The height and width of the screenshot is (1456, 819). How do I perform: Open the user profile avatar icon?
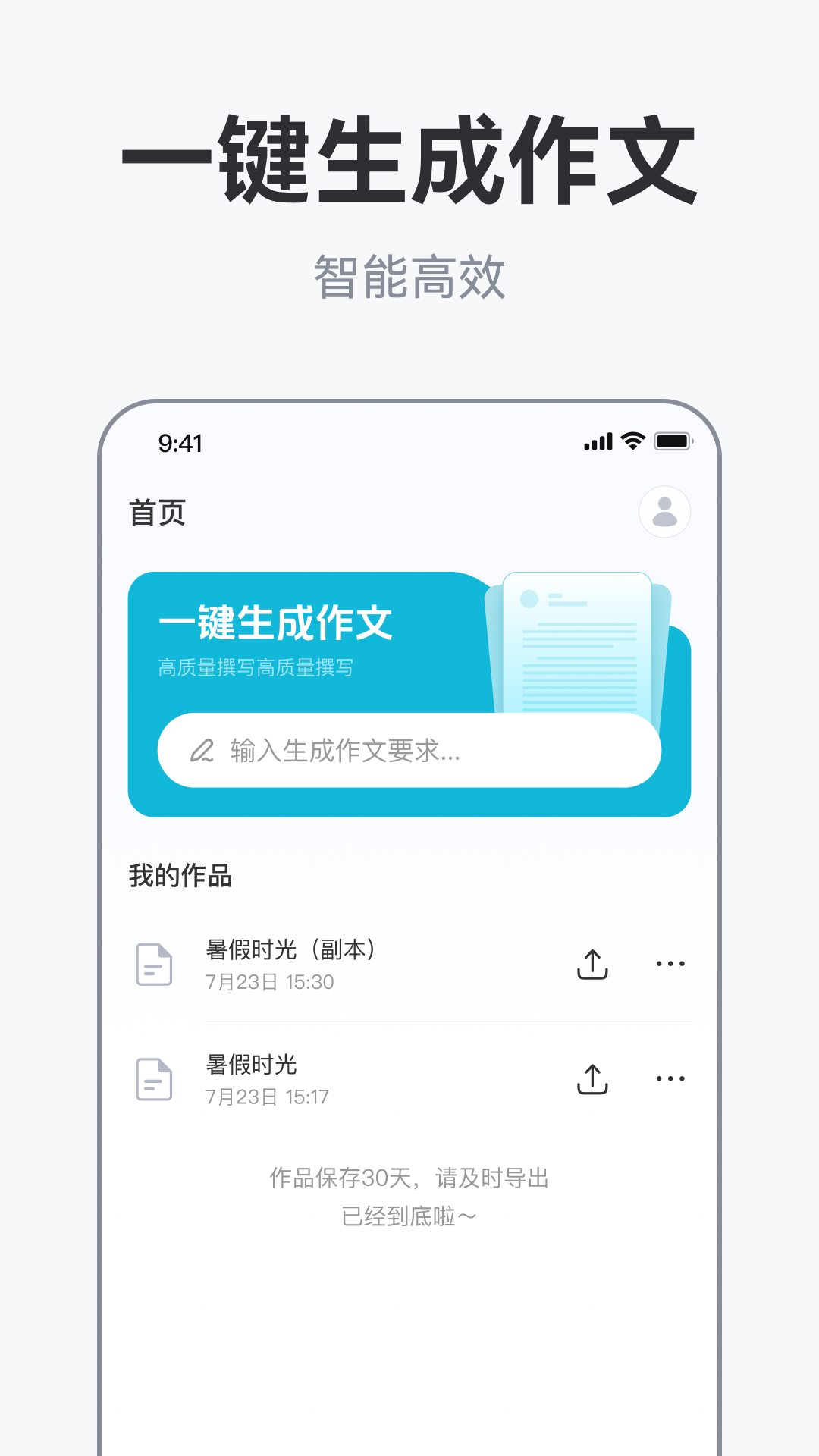(664, 512)
